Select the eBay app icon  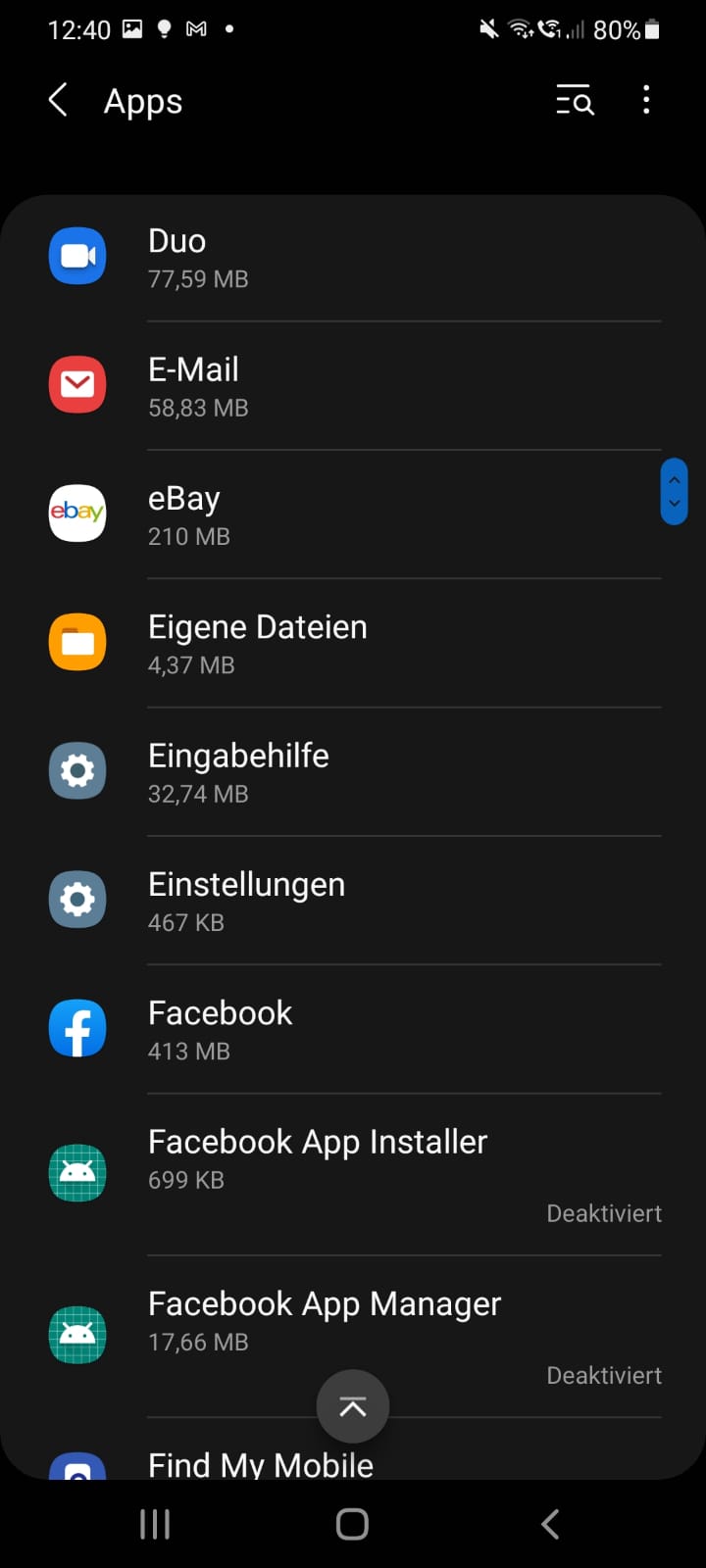click(76, 513)
